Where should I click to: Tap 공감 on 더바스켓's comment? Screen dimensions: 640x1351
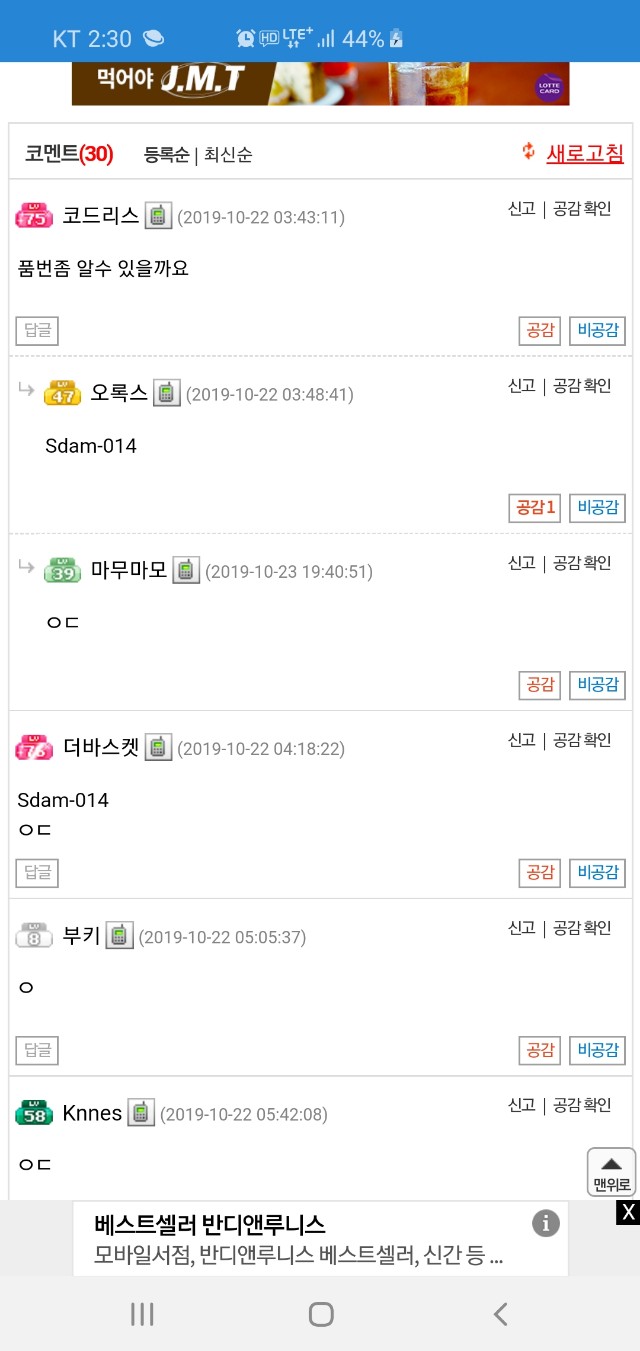tap(540, 872)
